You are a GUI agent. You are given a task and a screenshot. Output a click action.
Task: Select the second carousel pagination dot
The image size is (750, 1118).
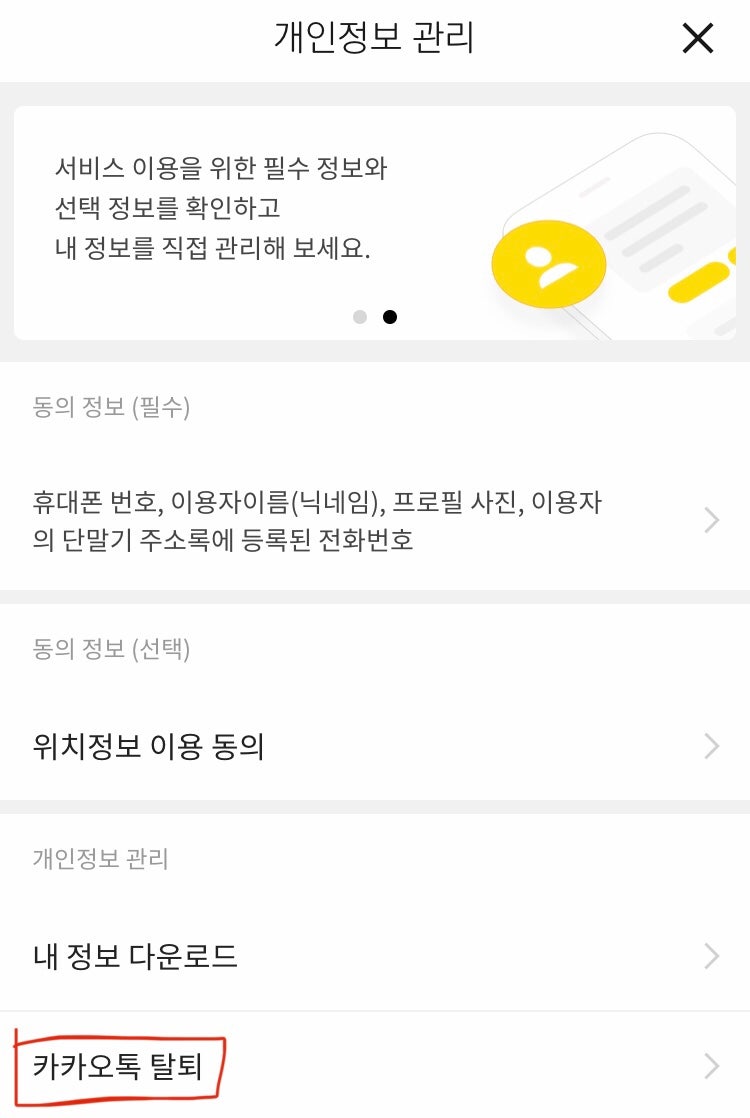pos(390,317)
